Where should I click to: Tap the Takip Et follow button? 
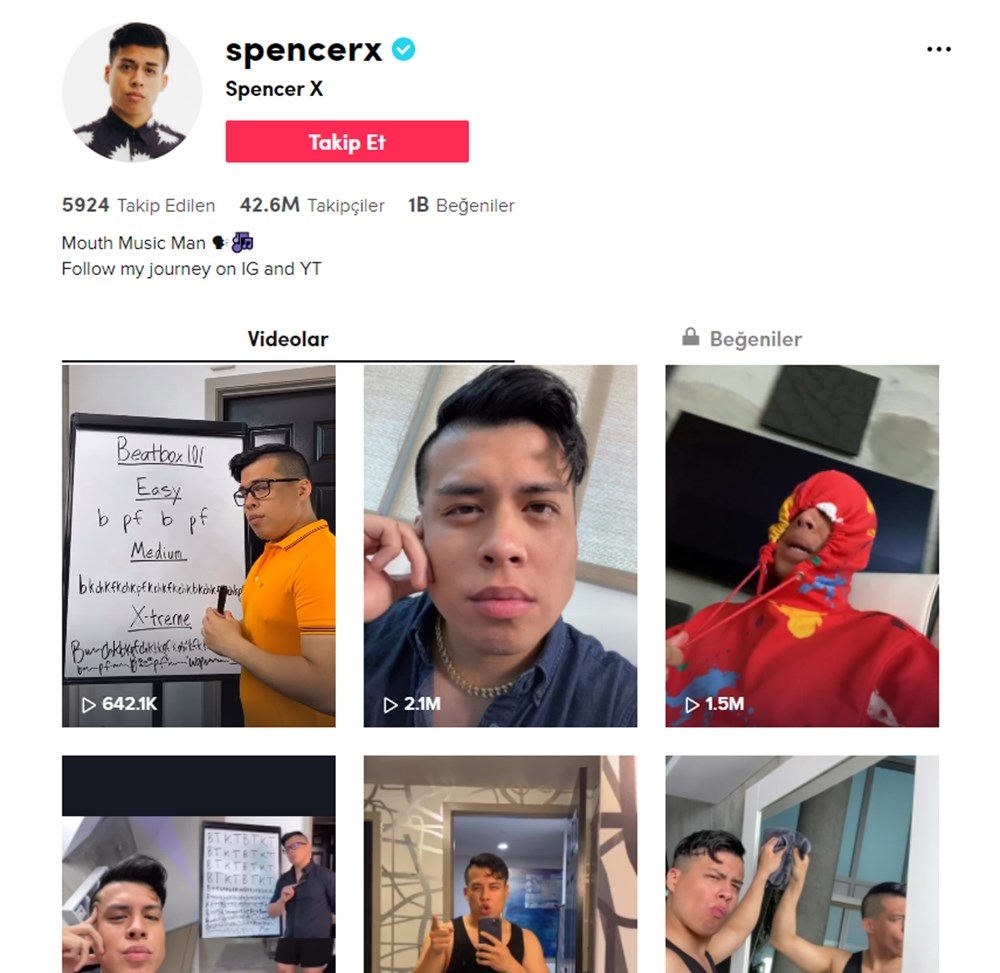point(347,142)
